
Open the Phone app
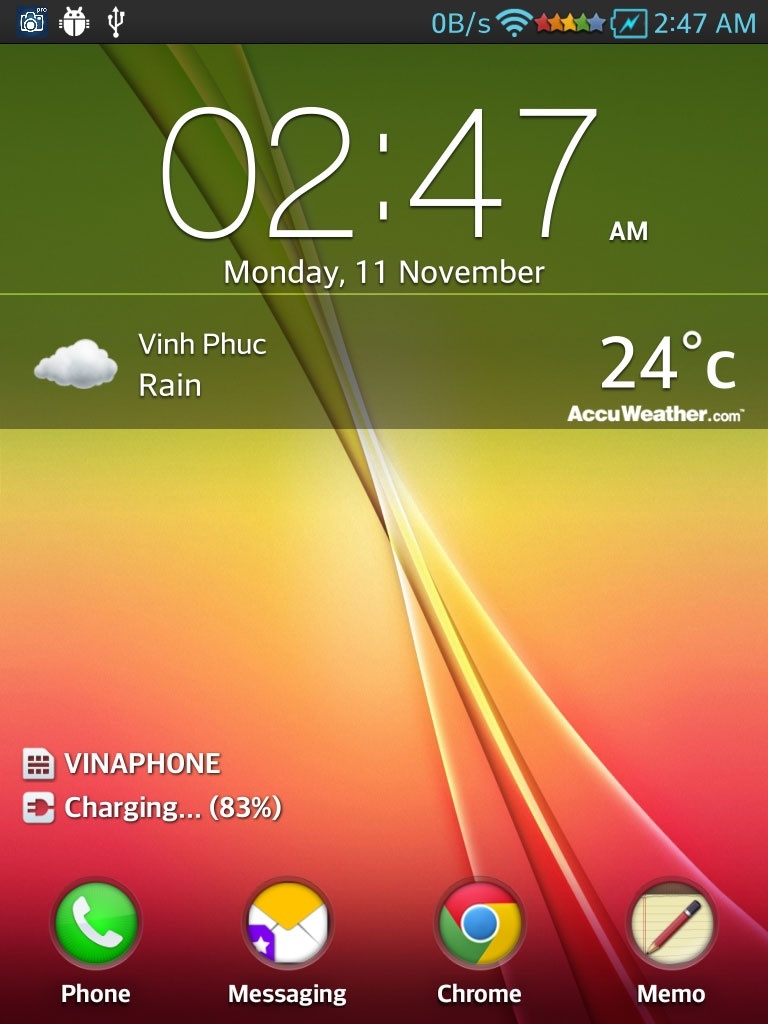(96, 924)
